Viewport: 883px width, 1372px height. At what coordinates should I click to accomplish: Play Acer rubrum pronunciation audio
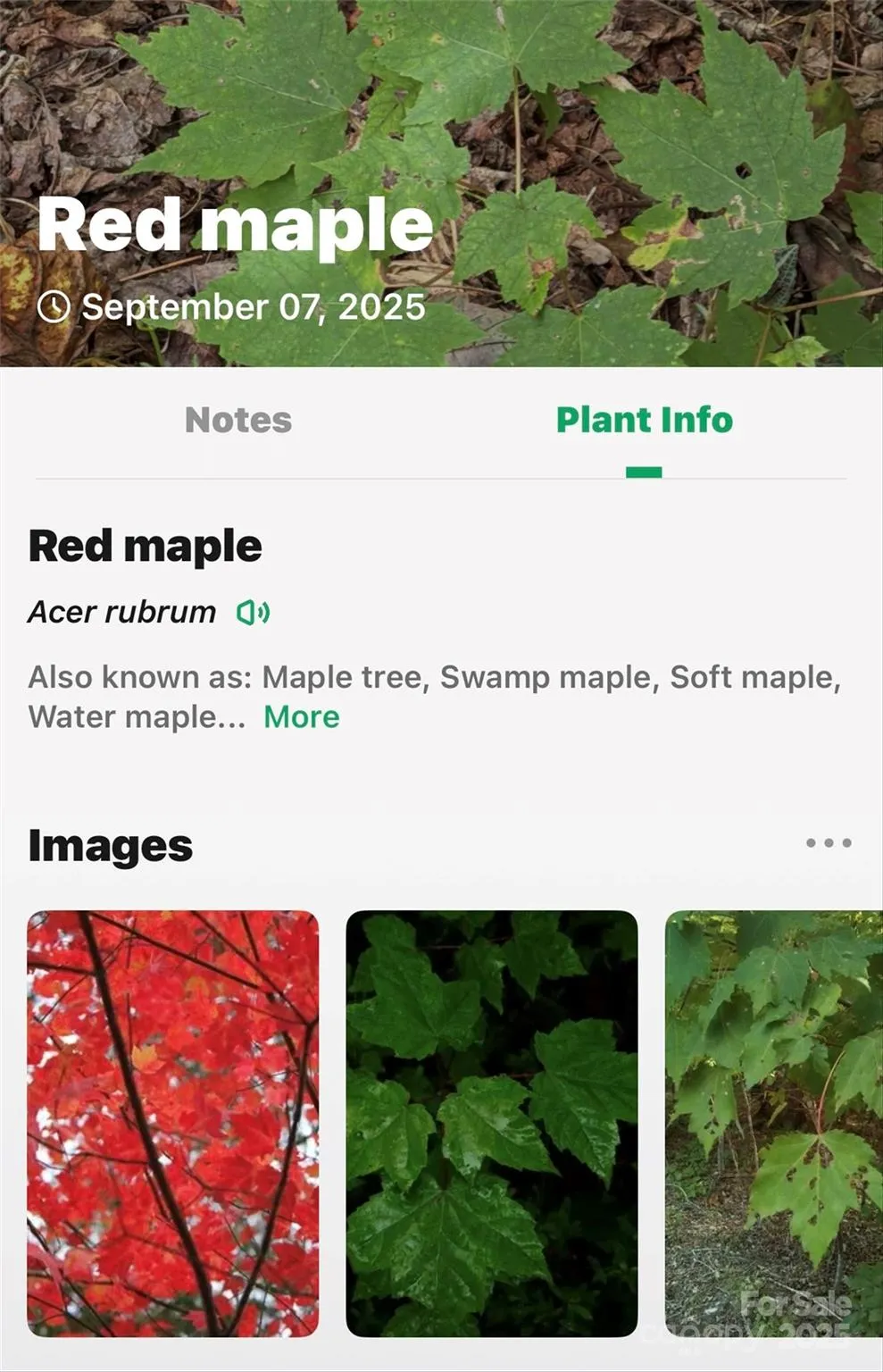pos(253,613)
